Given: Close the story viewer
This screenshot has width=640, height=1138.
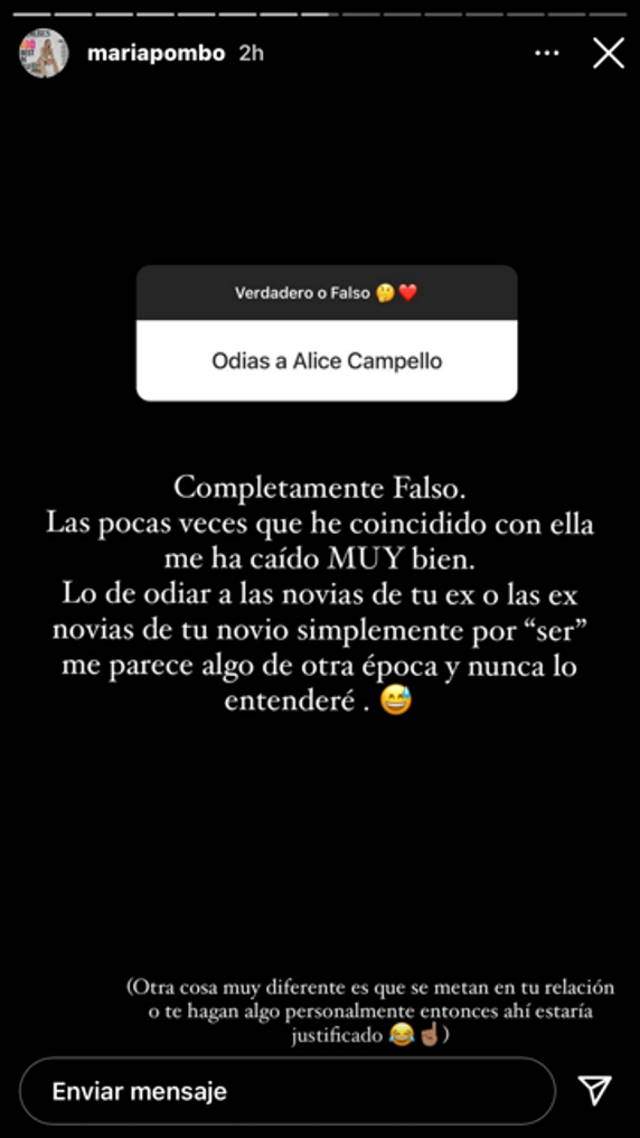Looking at the screenshot, I should point(608,53).
